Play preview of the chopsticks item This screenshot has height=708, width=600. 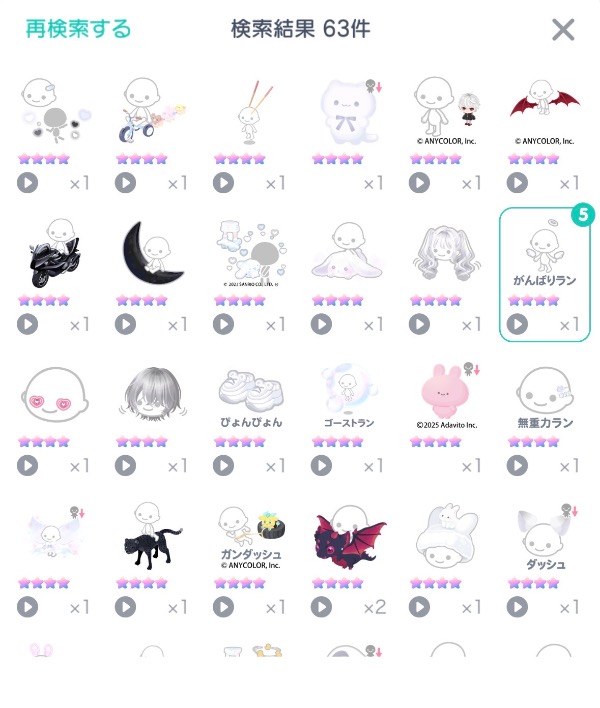tap(223, 183)
